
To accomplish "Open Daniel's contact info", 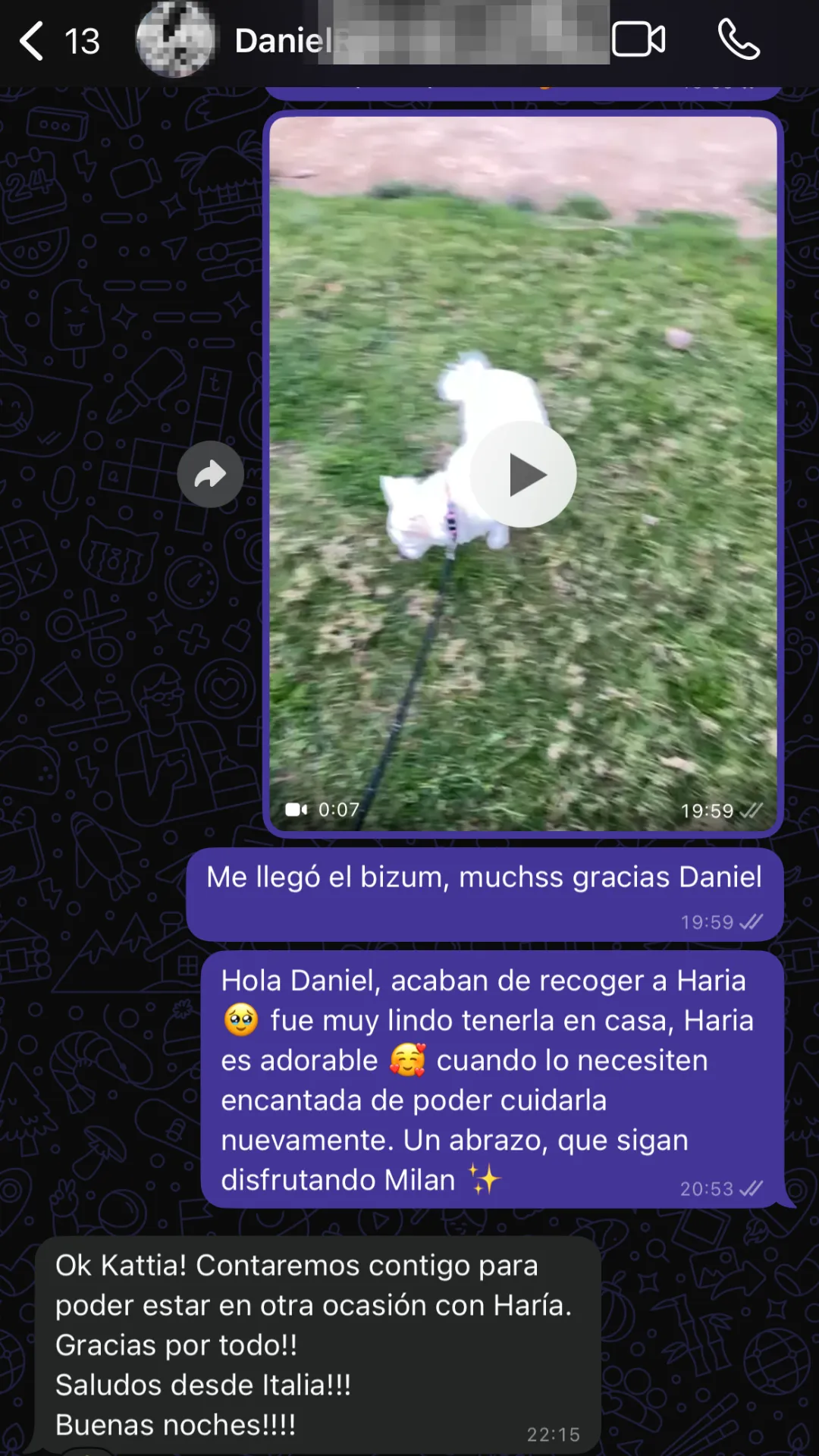I will [282, 41].
